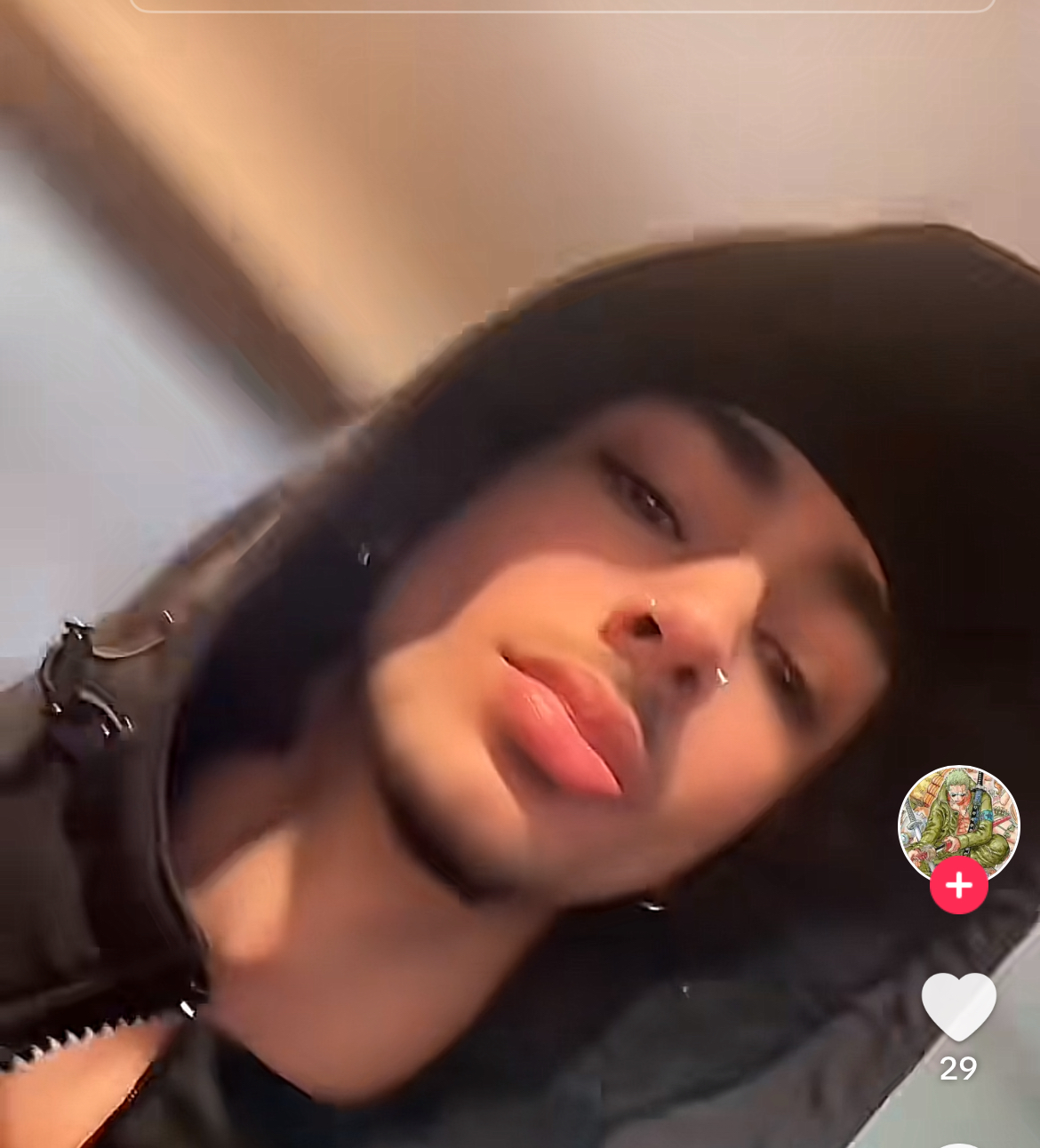Like this video with the heart
Screen dimensions: 1040x1148
[958, 1006]
